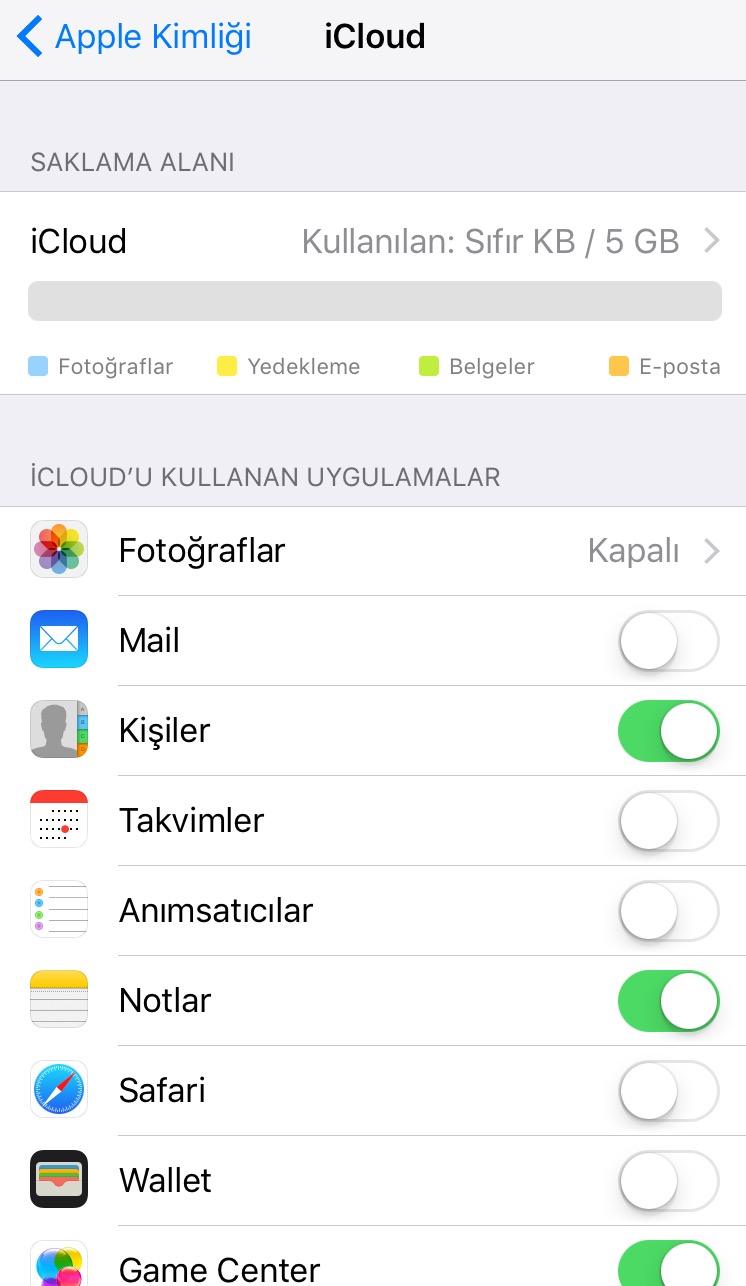746x1286 pixels.
Task: Go back to Apple Kimliği
Action: click(135, 37)
